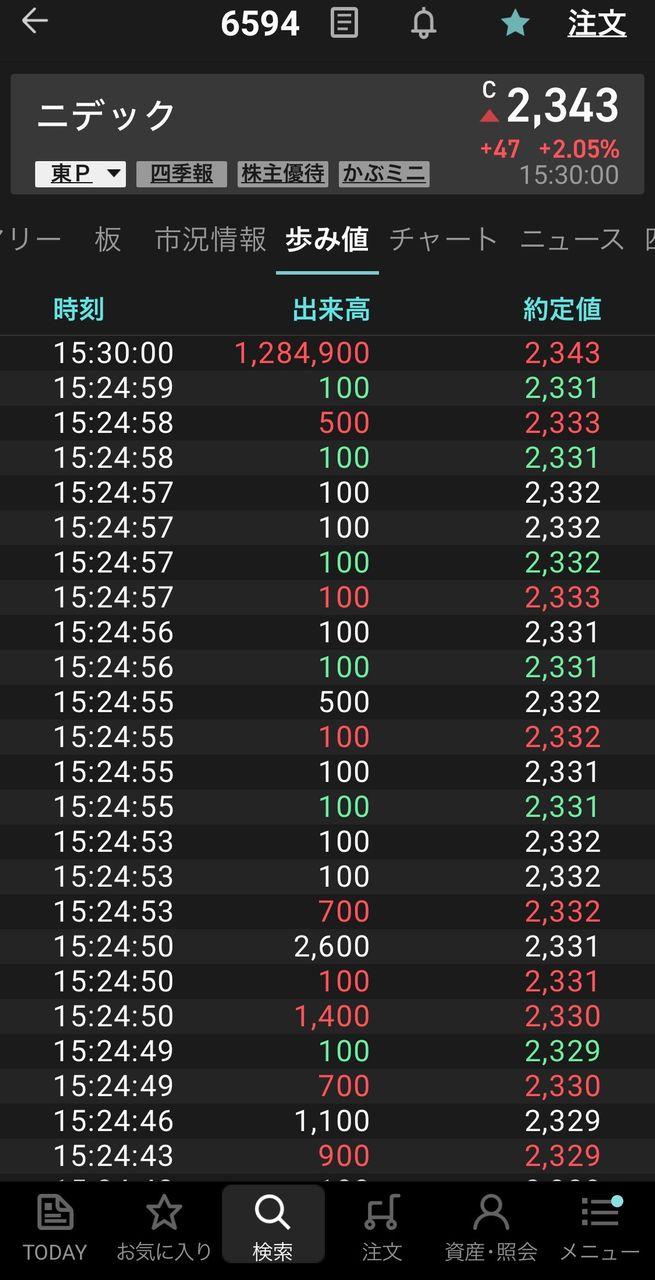Screen dimensions: 655x1280
Task: Go back using the top-left arrow
Action: [35, 22]
